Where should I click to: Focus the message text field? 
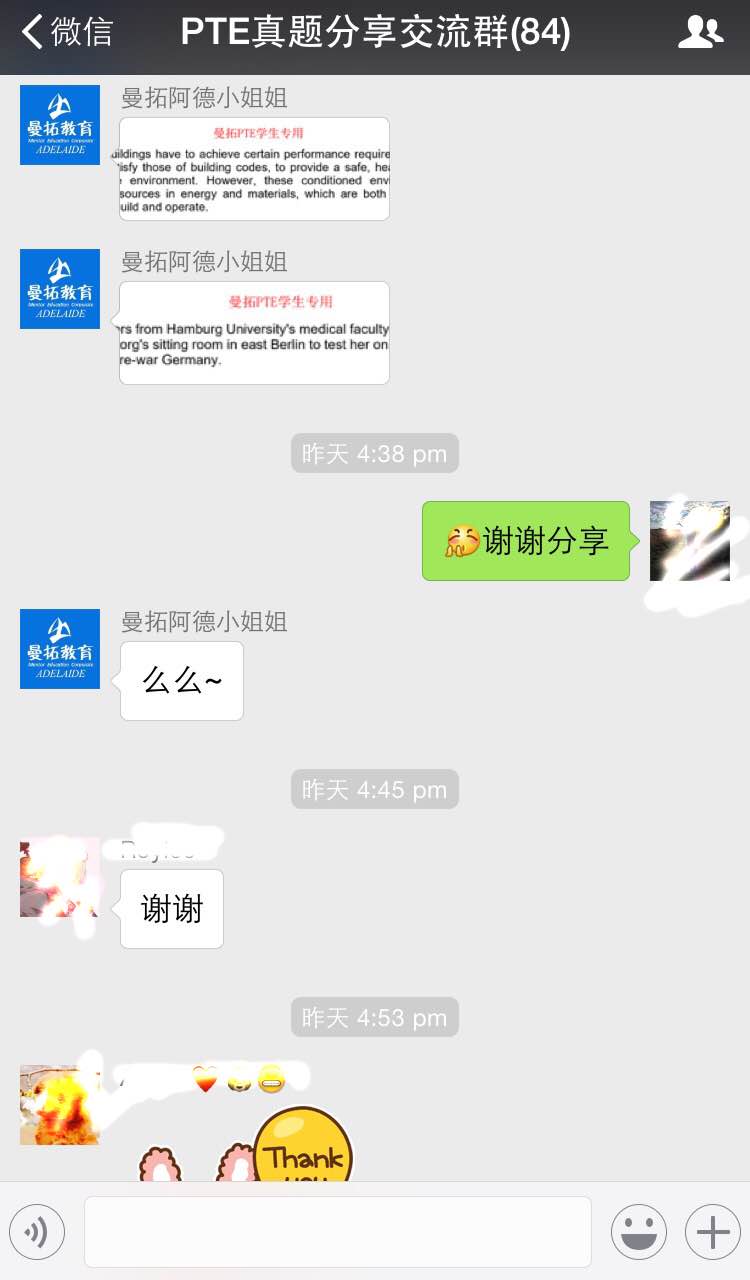(337, 1232)
